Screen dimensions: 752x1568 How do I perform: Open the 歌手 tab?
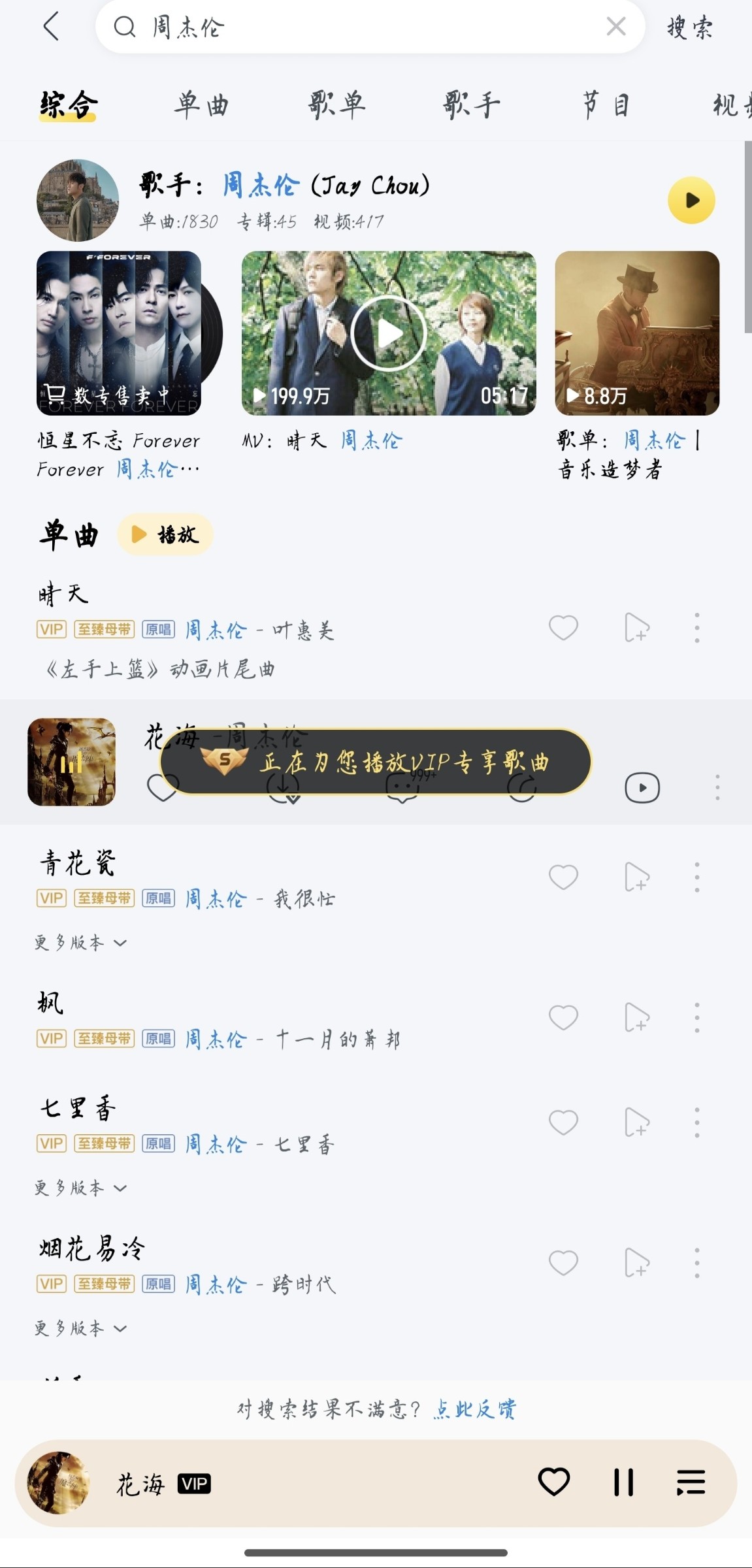tap(471, 105)
